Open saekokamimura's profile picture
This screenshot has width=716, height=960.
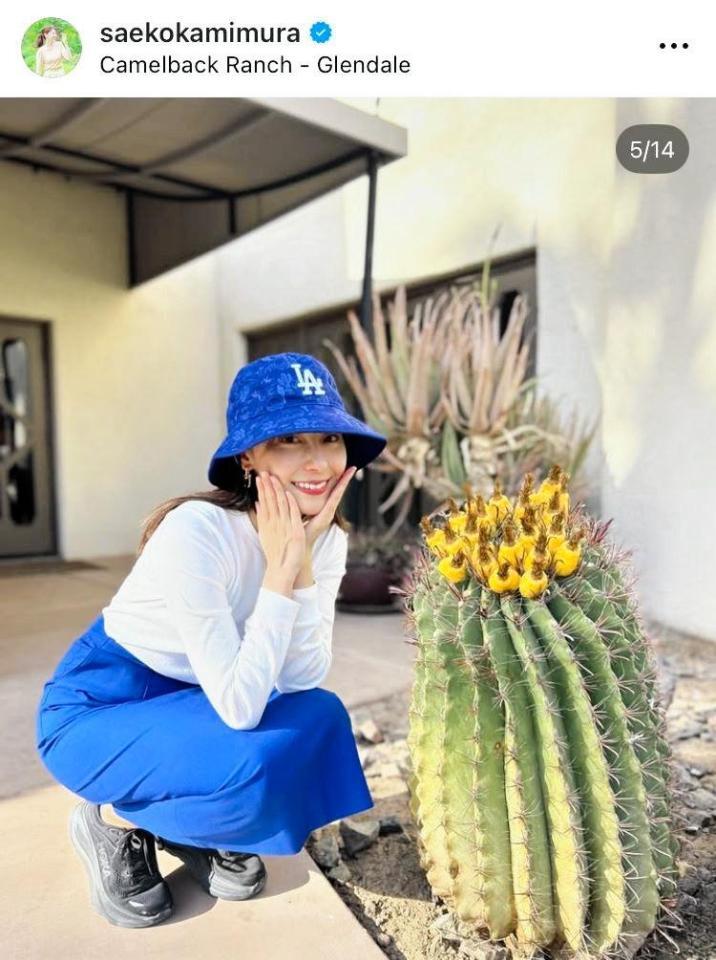51,47
